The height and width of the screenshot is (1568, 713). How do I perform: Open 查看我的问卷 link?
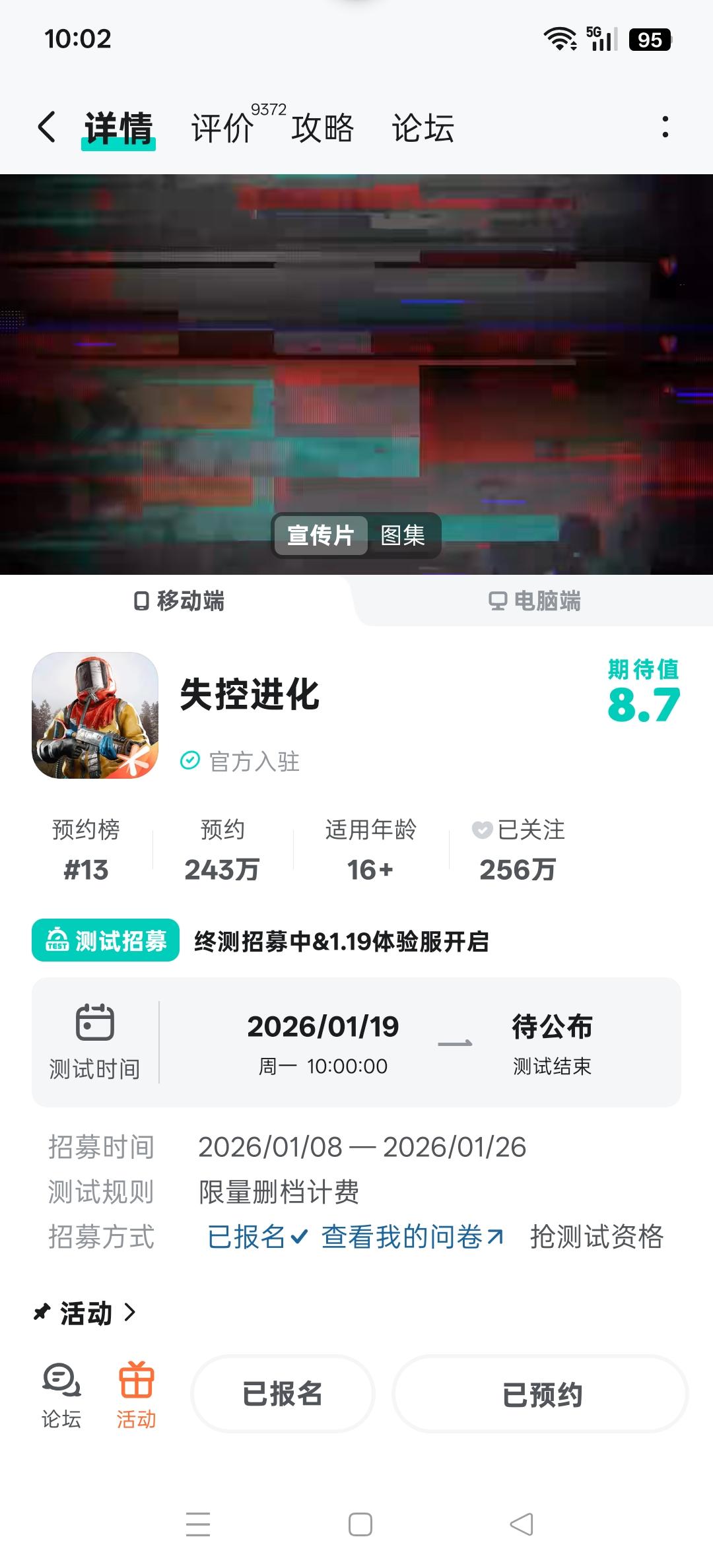click(412, 1237)
